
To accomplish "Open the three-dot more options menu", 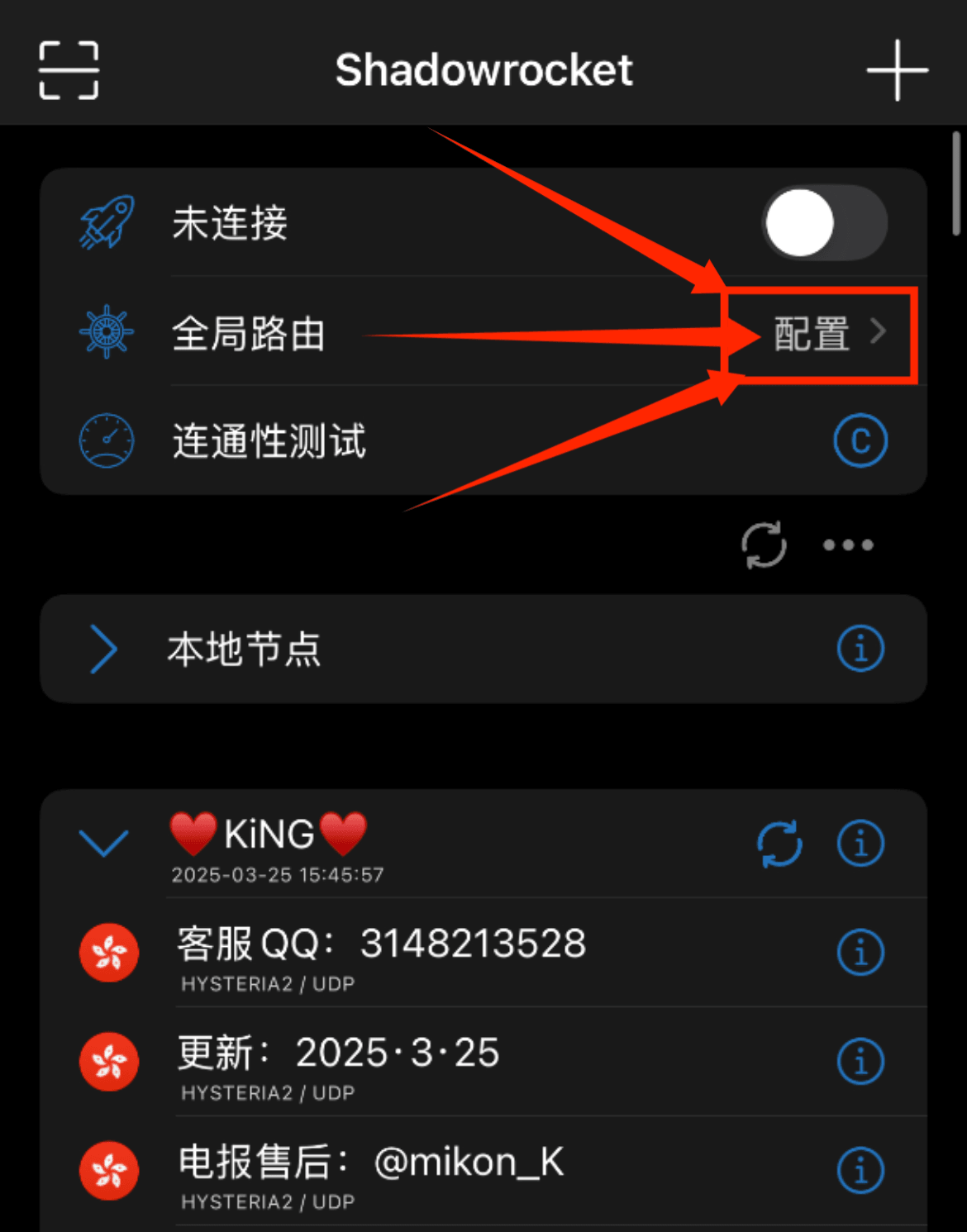I will tap(848, 545).
